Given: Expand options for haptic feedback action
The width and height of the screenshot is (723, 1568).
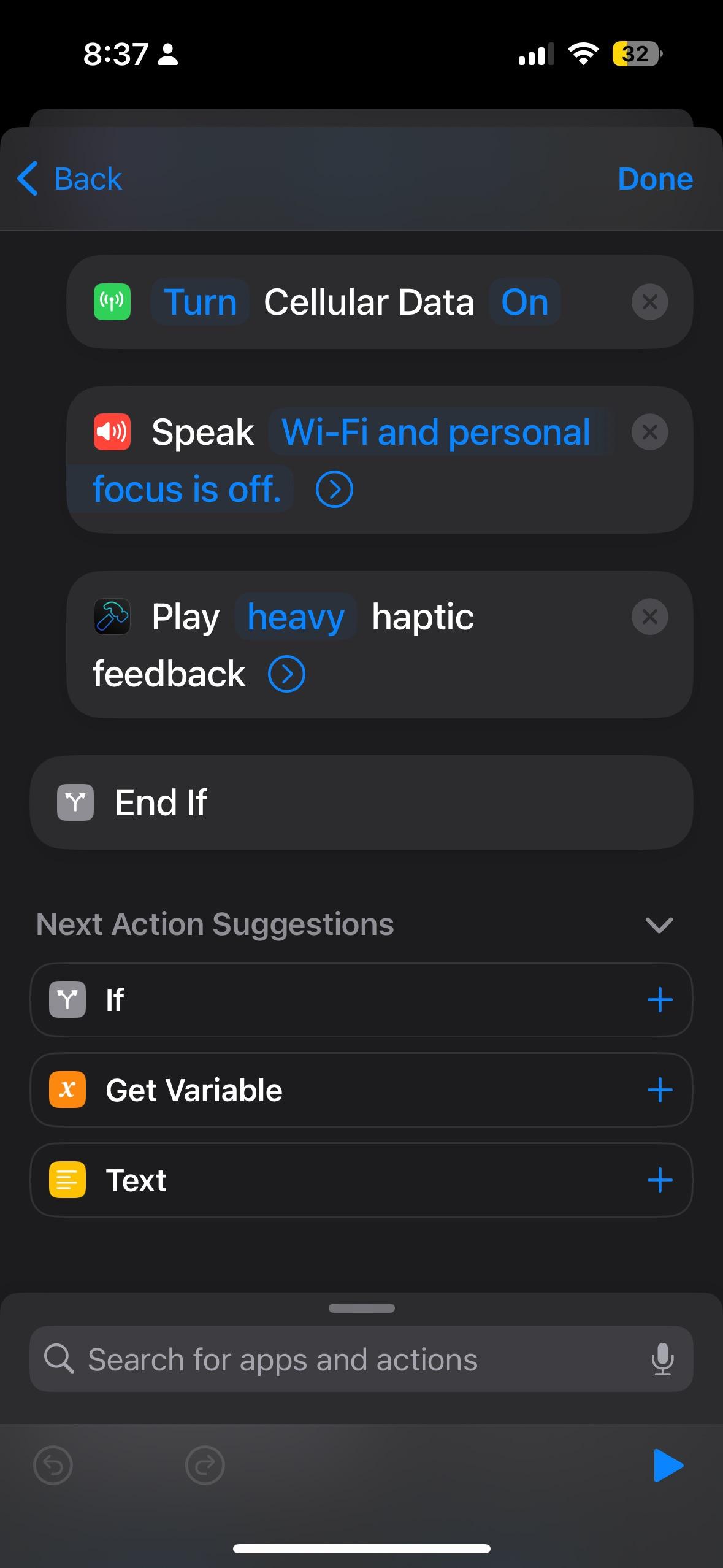Looking at the screenshot, I should 286,674.
